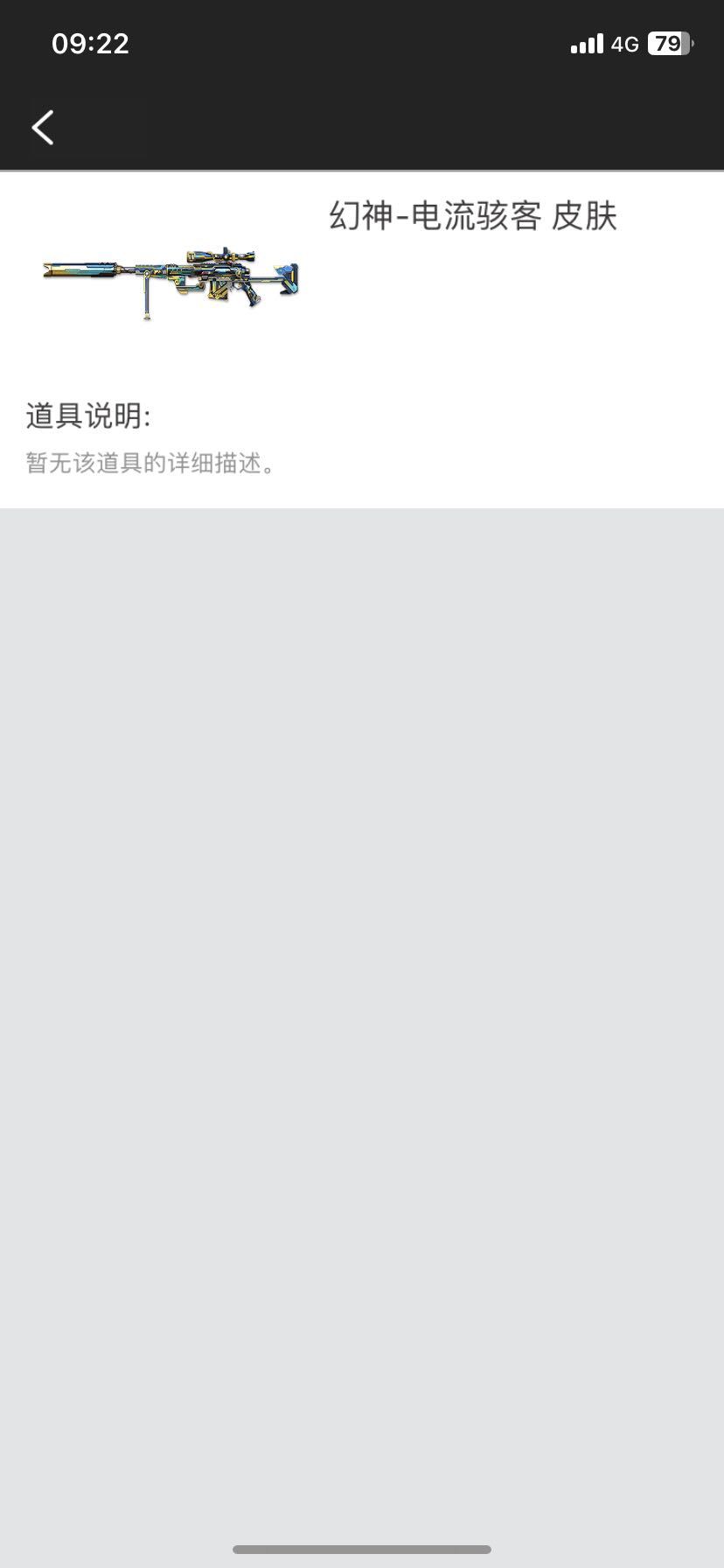Go back using the top-left arrow
This screenshot has height=1568, width=724.
[43, 128]
